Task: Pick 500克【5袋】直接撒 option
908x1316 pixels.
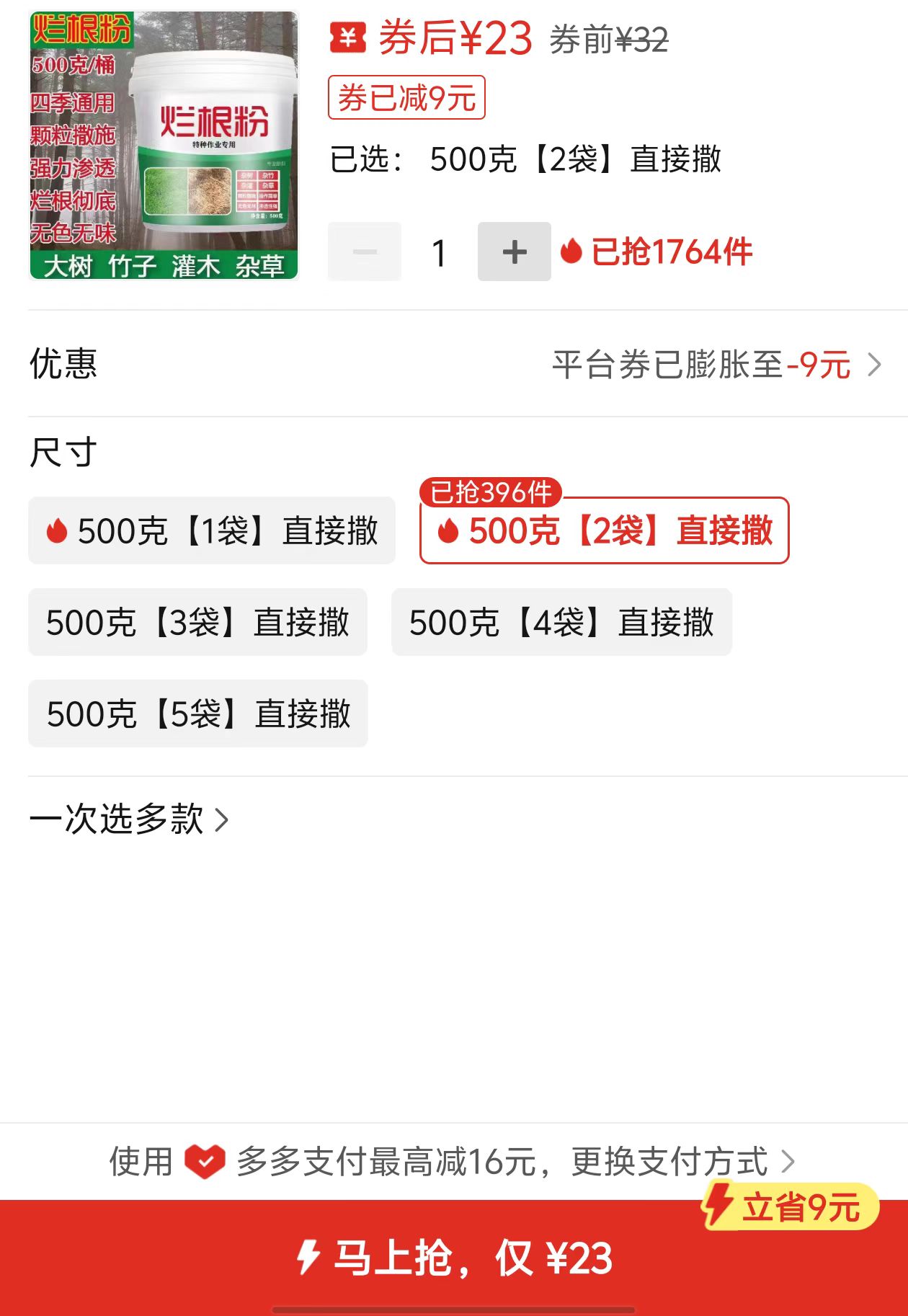Action: tap(197, 714)
